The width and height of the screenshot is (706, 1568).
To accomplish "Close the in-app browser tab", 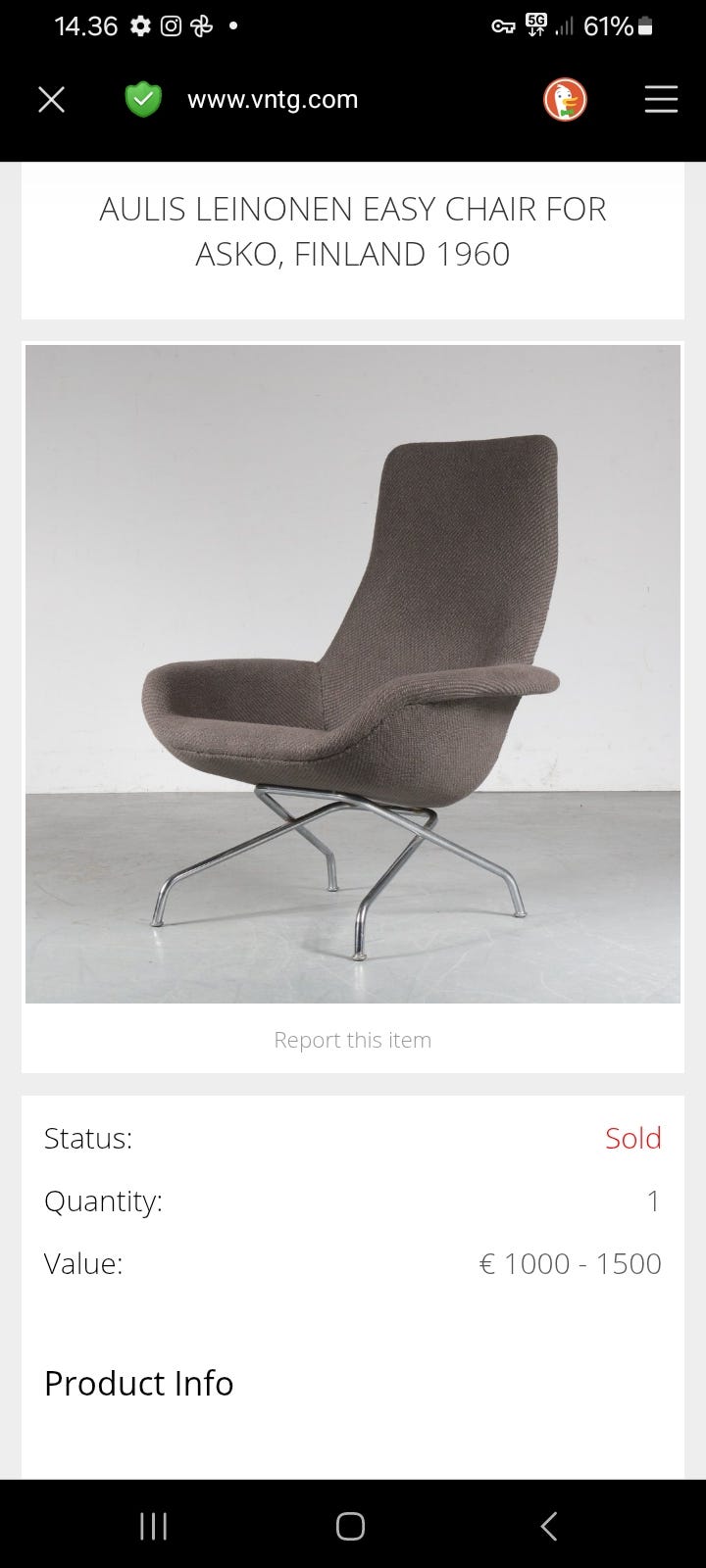I will tap(51, 99).
